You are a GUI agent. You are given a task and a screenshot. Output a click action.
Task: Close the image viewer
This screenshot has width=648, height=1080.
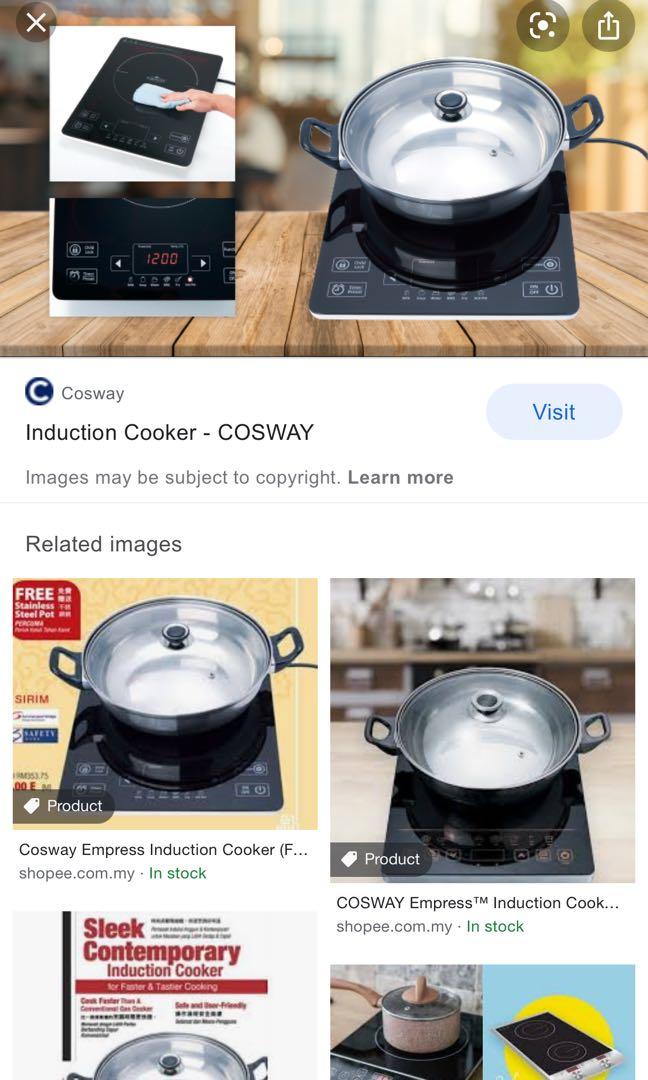click(x=36, y=22)
